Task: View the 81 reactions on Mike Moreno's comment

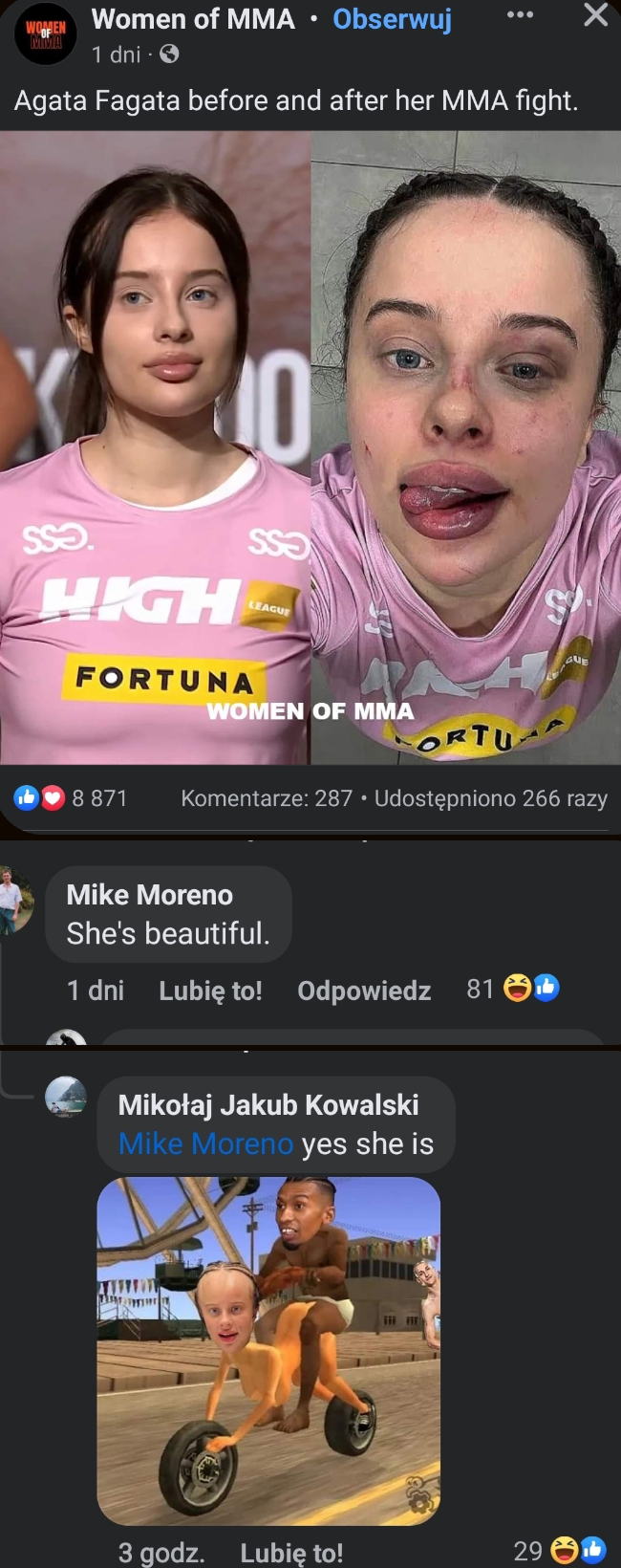Action: [x=512, y=988]
